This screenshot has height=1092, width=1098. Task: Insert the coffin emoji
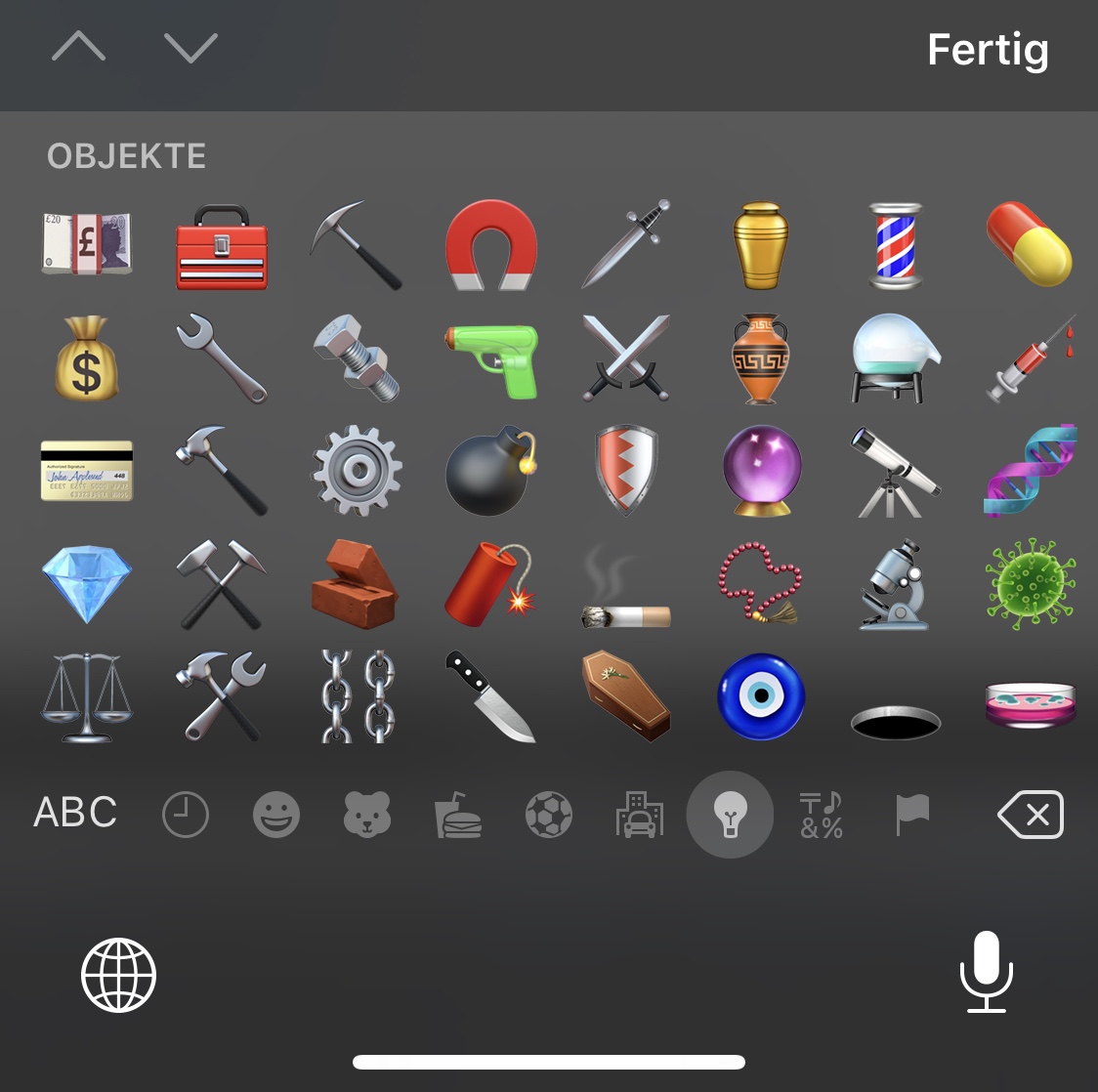click(x=626, y=696)
